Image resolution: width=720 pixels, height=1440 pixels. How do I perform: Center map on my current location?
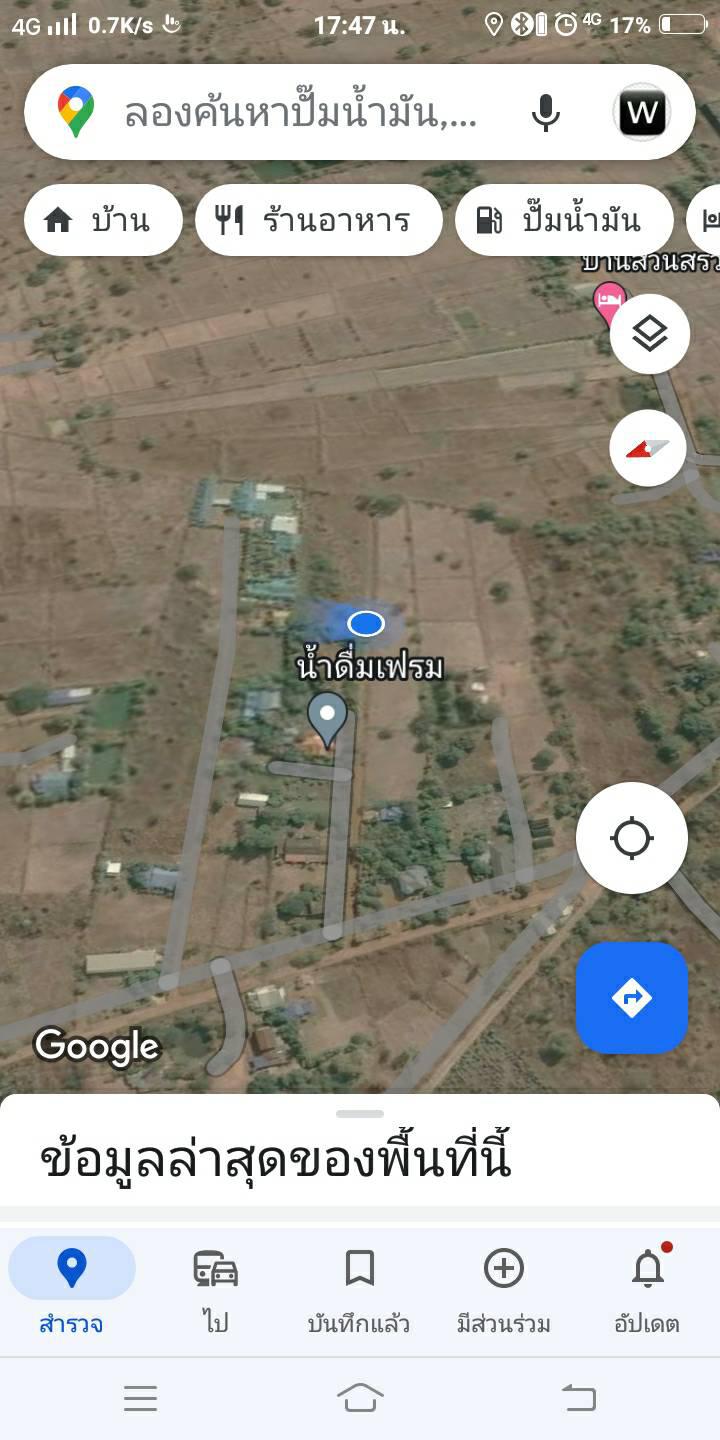(x=632, y=838)
